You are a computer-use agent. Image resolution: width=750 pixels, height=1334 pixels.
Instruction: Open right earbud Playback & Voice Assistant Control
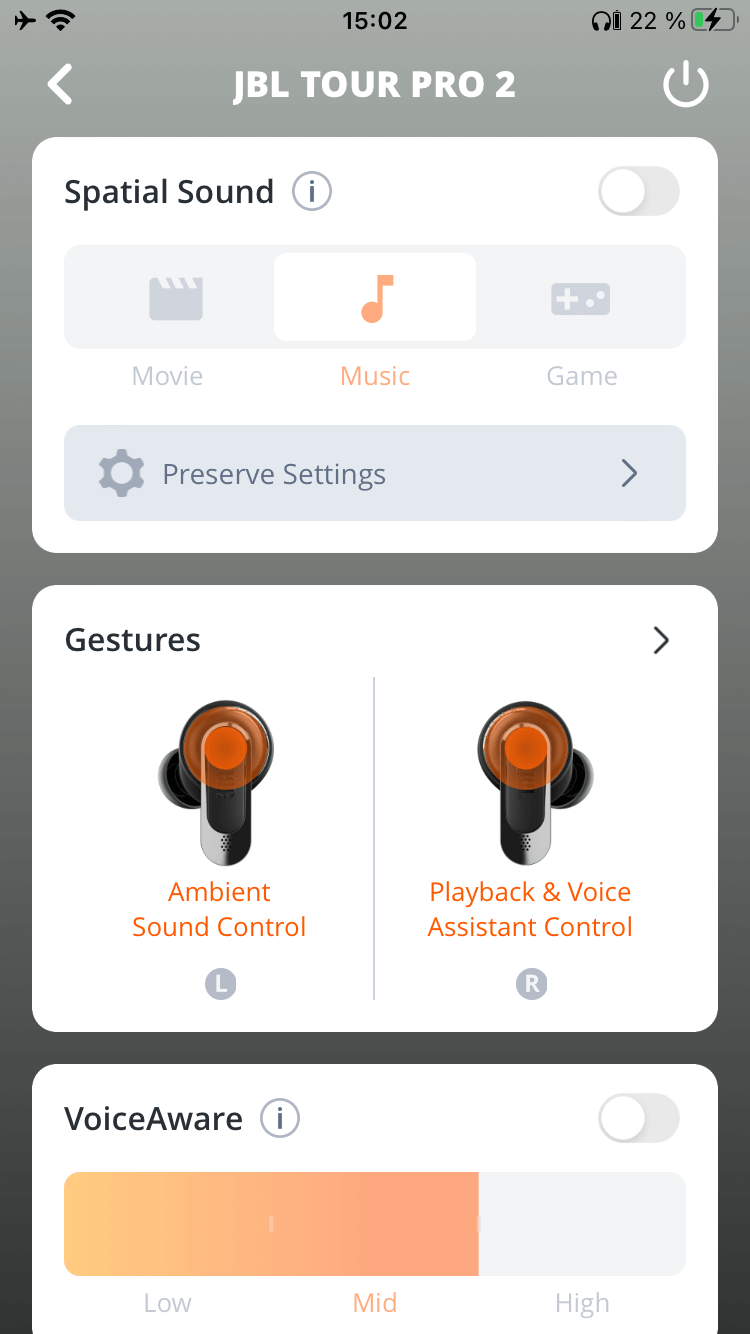click(530, 840)
